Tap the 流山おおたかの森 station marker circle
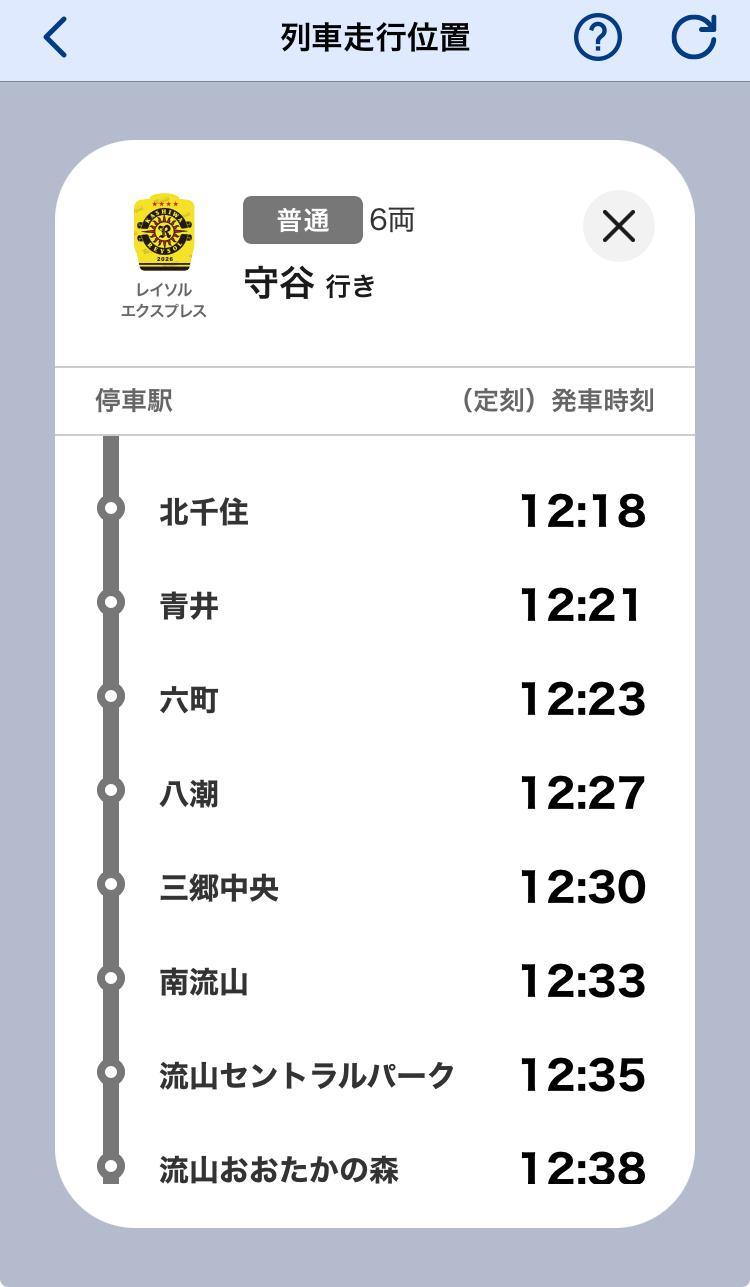 pyautogui.click(x=110, y=1168)
